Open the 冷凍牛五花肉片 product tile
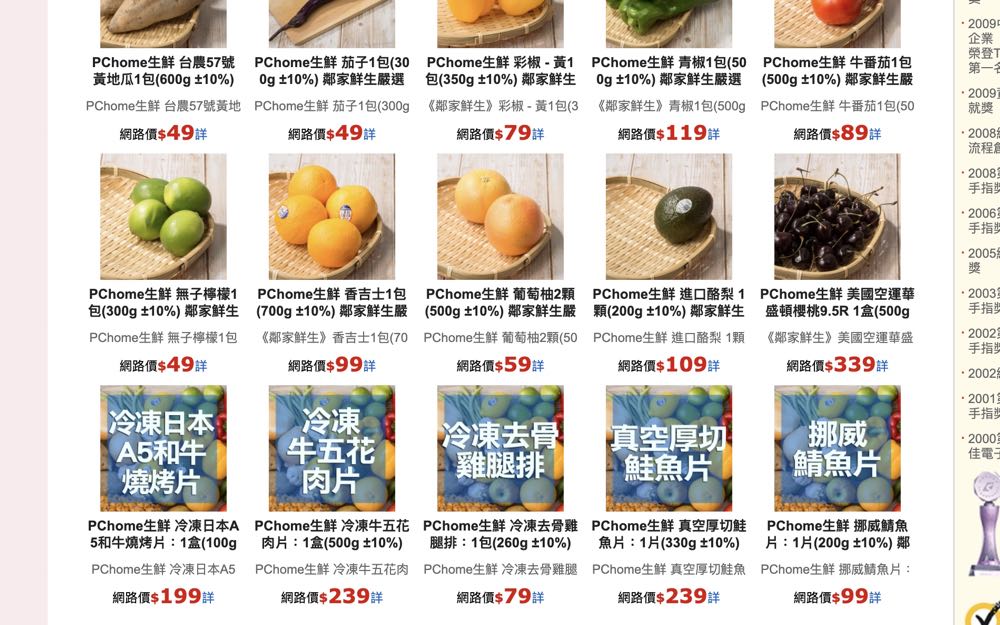This screenshot has width=1000, height=625. pyautogui.click(x=331, y=448)
